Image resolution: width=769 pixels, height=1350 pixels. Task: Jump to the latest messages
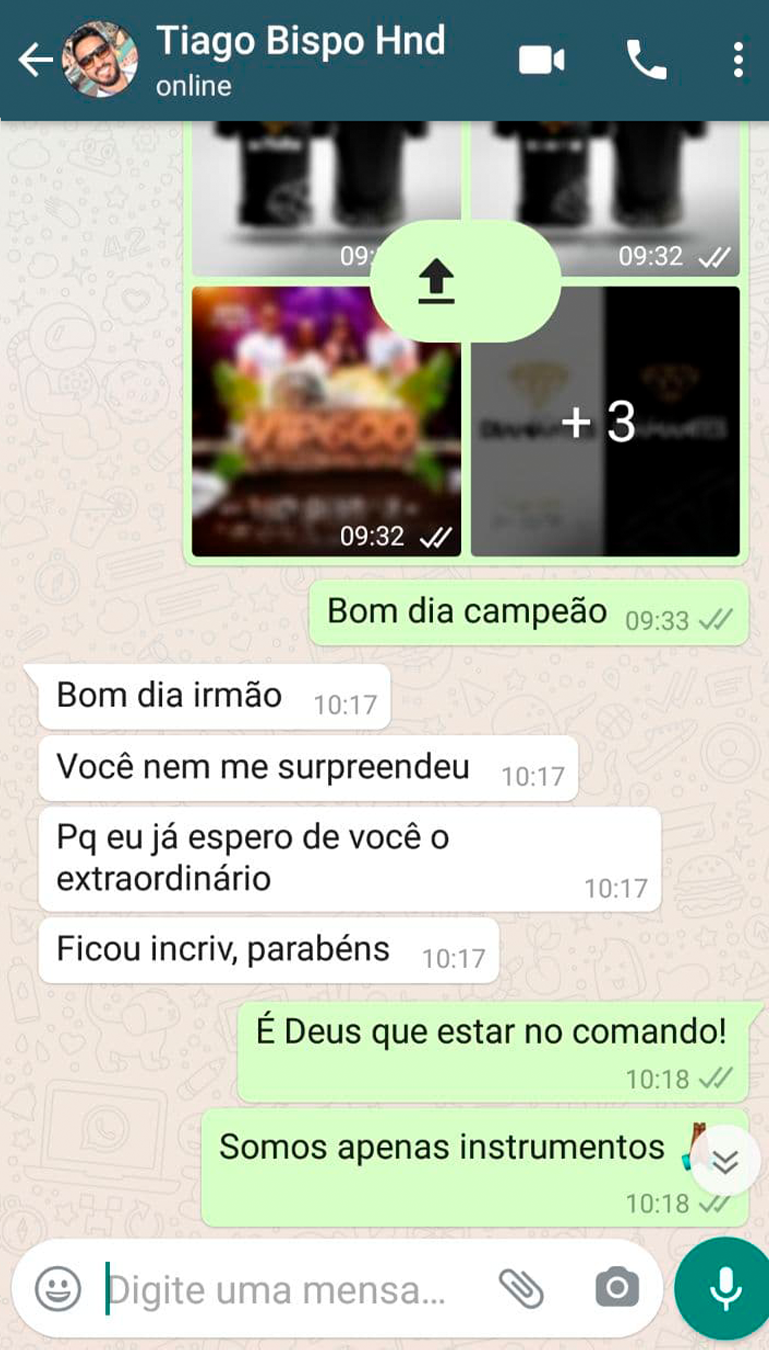725,1161
